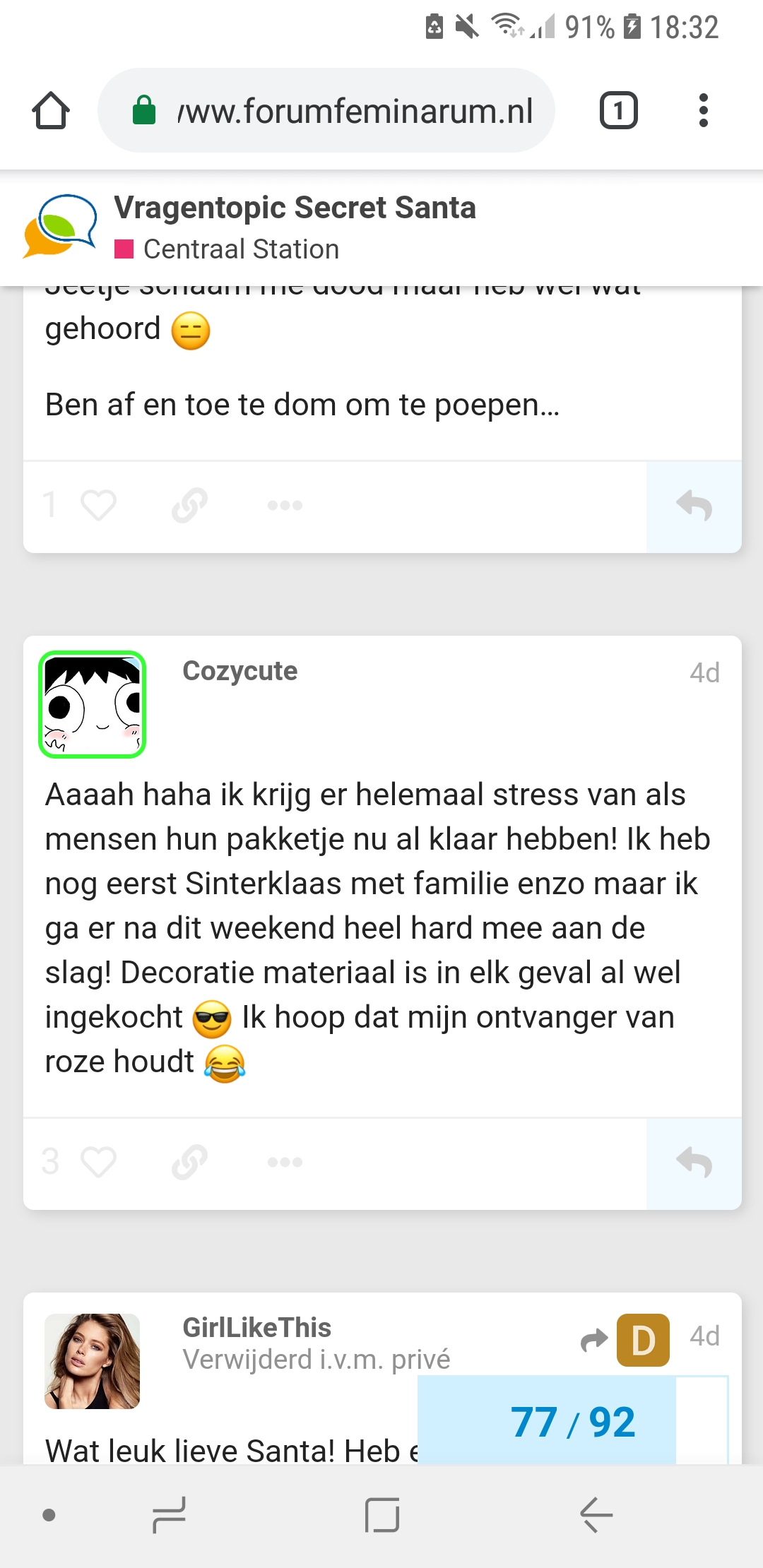This screenshot has height=1568, width=763.
Task: Reply to the 'dom om te poepen' post
Action: pos(694,507)
